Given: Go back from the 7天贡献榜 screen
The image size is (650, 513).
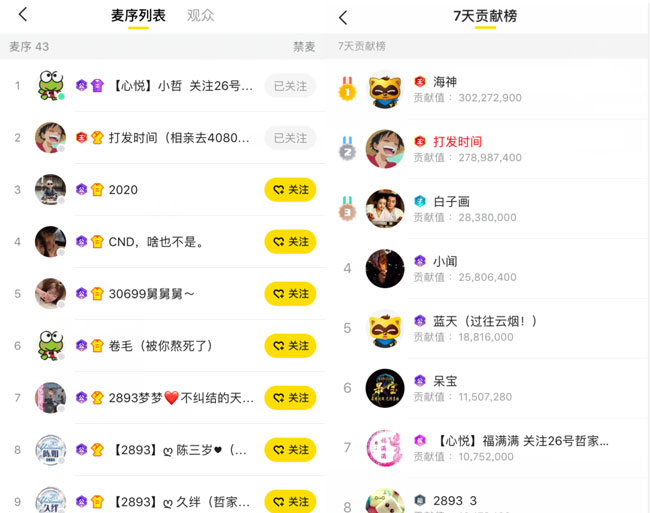Looking at the screenshot, I should pos(343,17).
